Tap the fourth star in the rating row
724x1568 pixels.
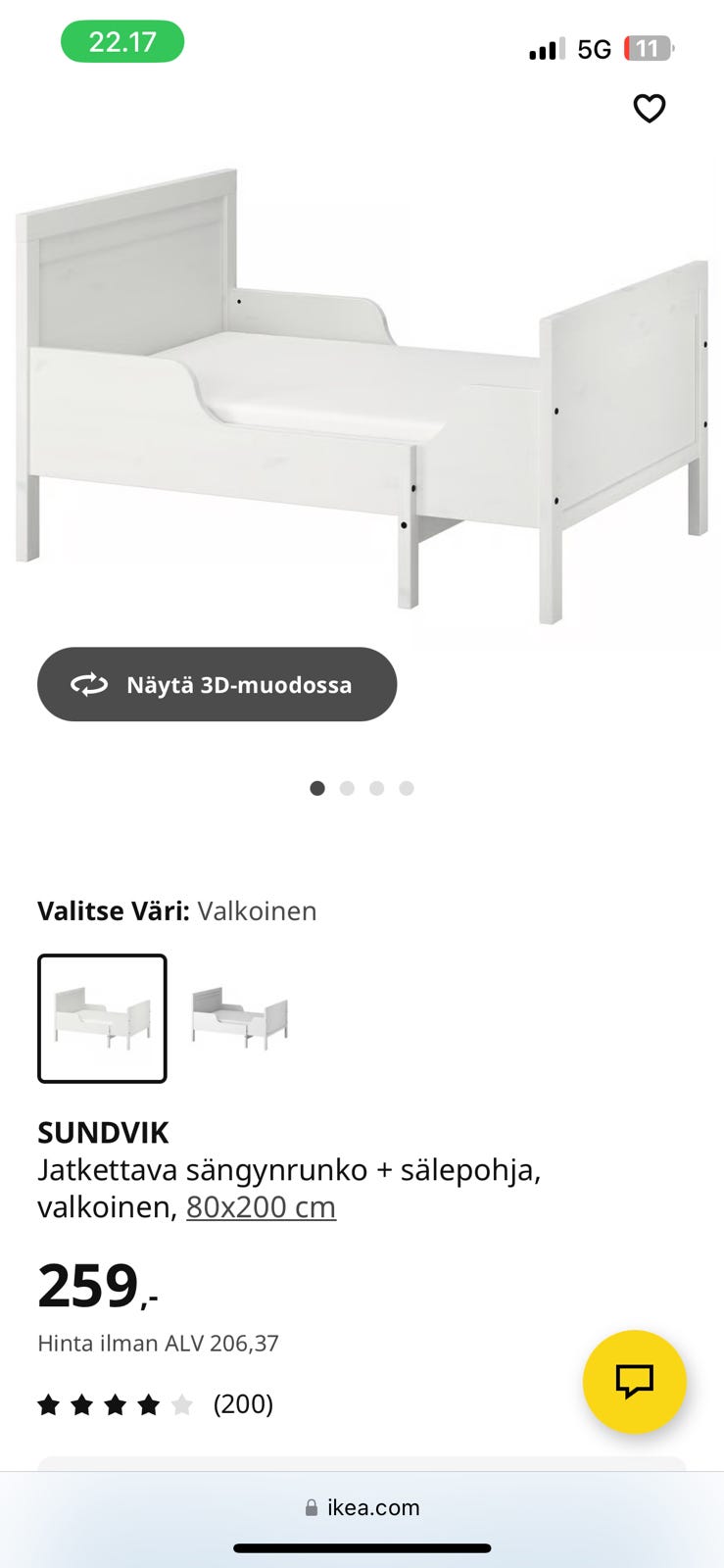coord(147,1404)
